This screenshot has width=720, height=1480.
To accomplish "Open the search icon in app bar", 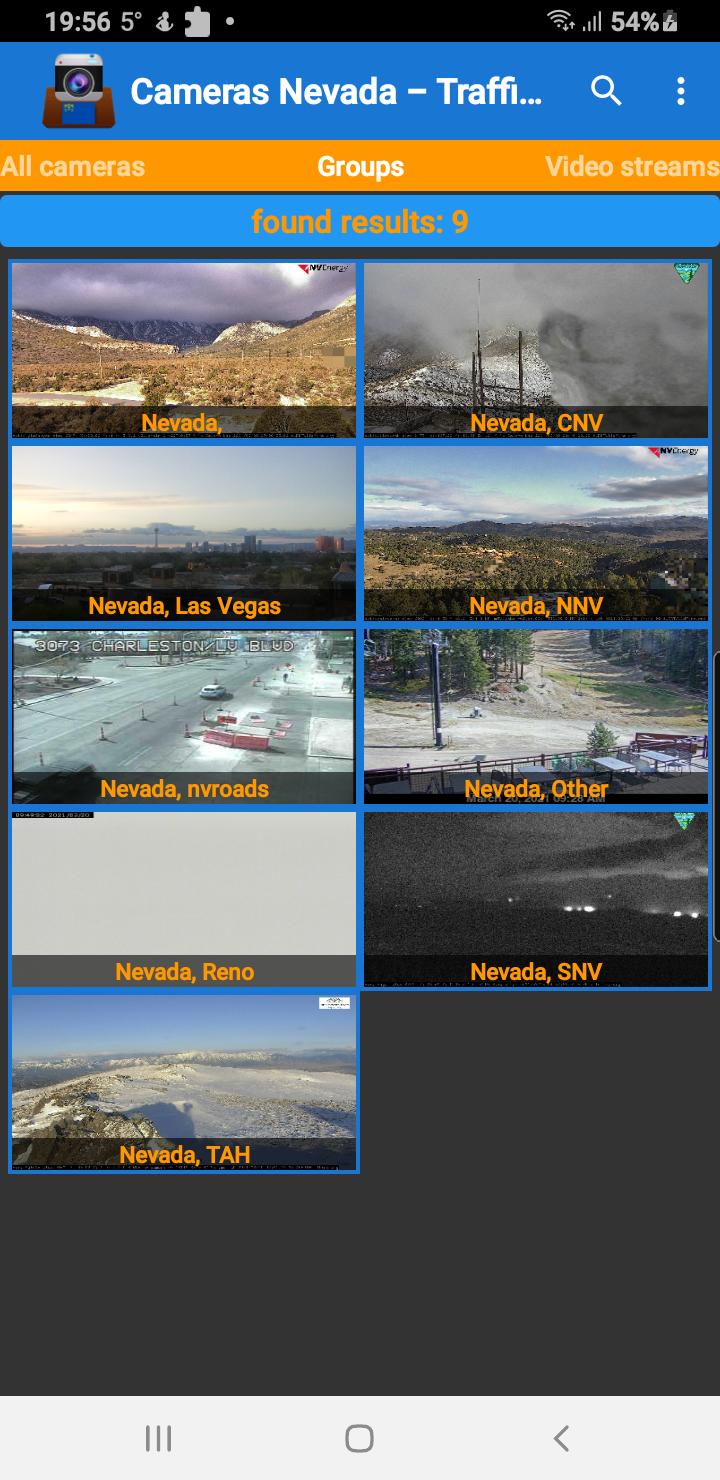I will (x=606, y=91).
